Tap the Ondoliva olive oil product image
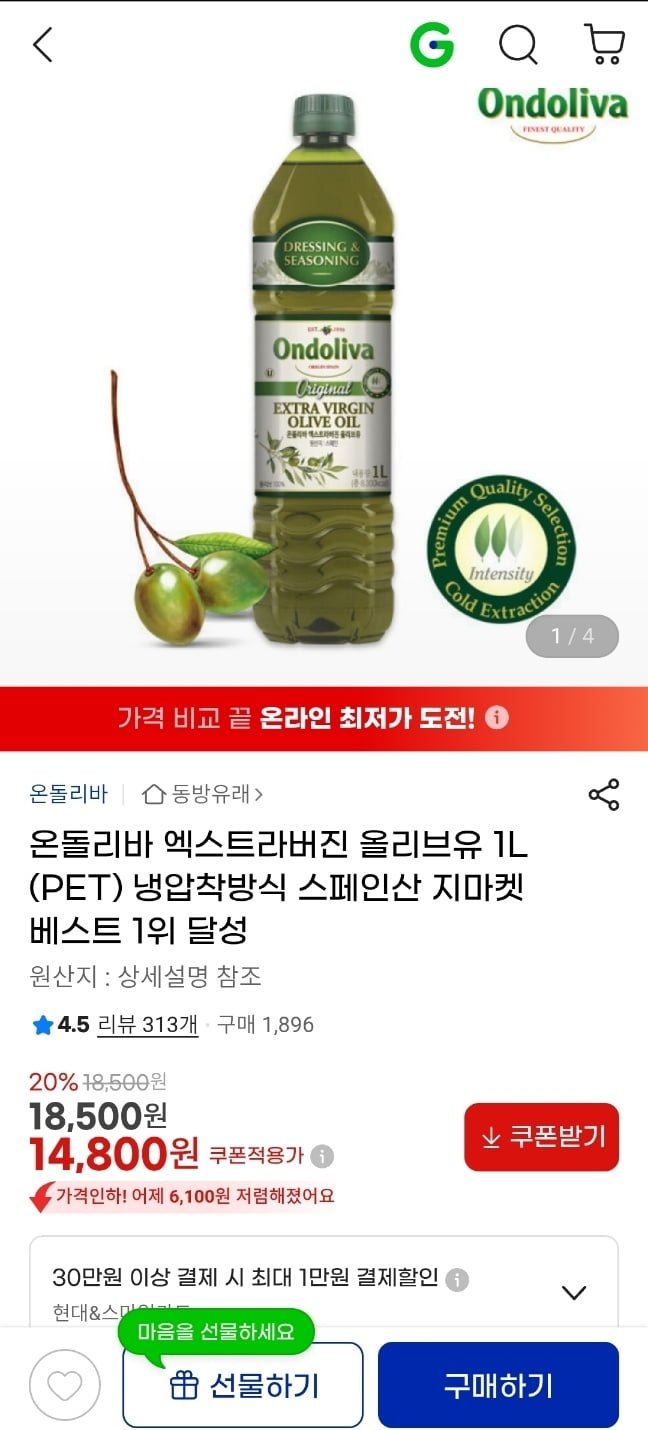 pyautogui.click(x=324, y=385)
